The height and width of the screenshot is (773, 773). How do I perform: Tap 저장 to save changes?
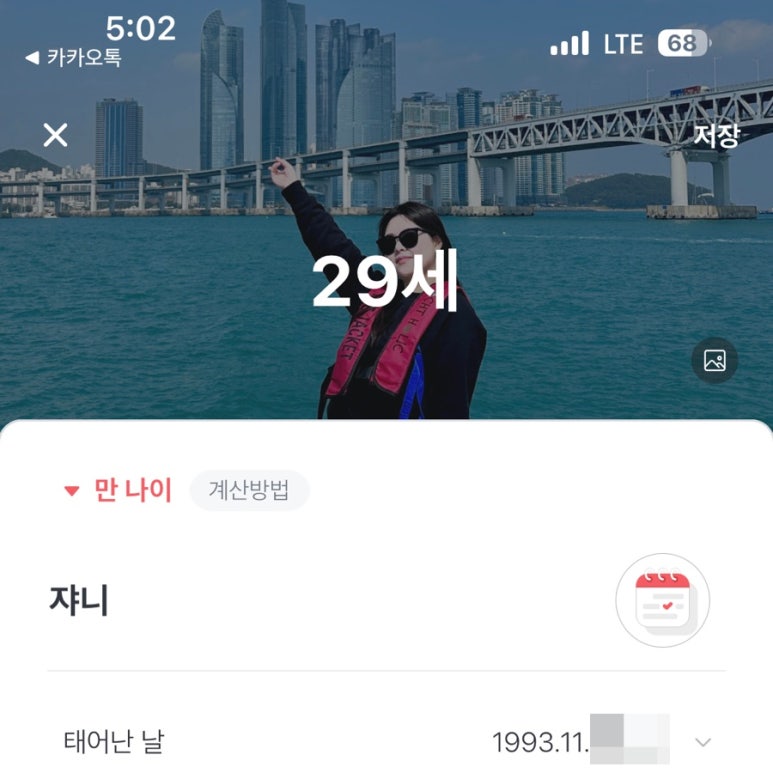[x=716, y=136]
